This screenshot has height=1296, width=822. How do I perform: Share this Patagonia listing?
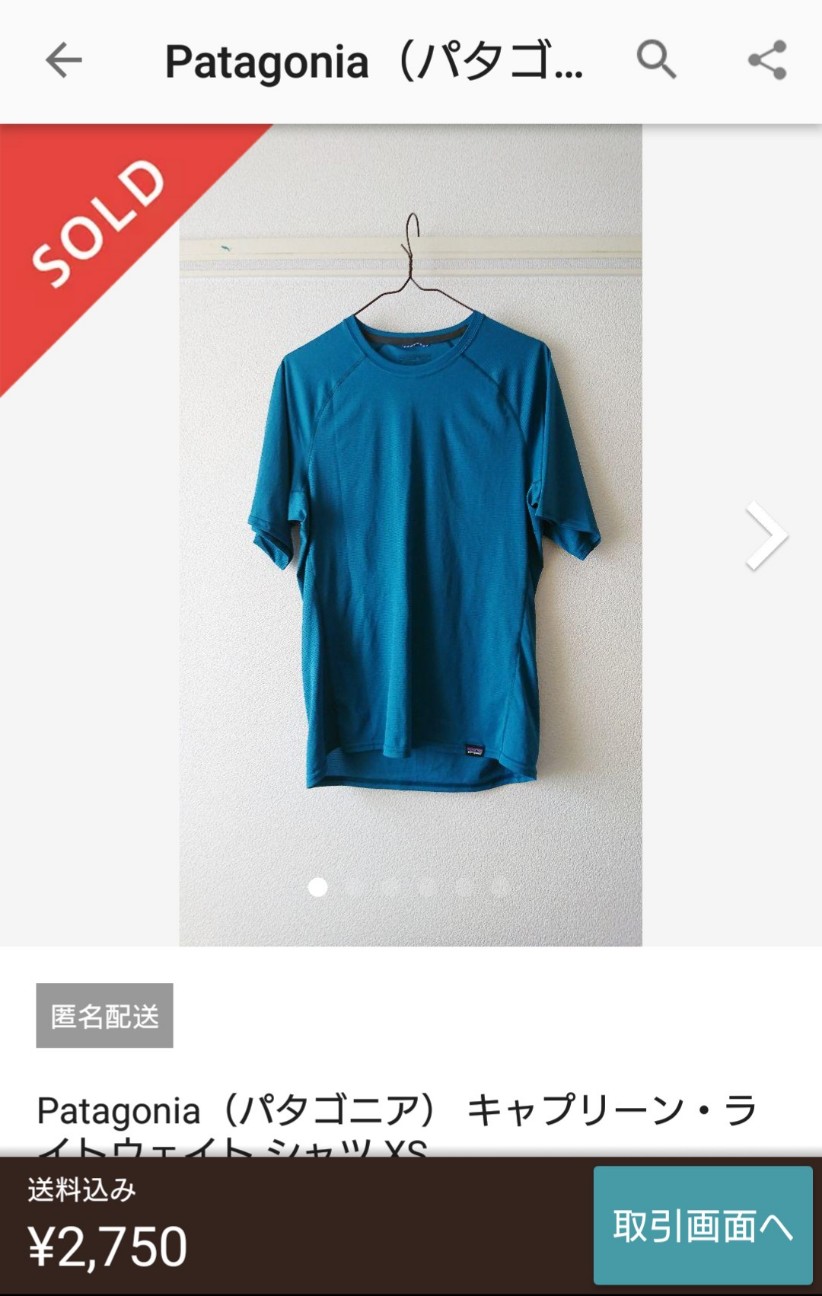(768, 61)
